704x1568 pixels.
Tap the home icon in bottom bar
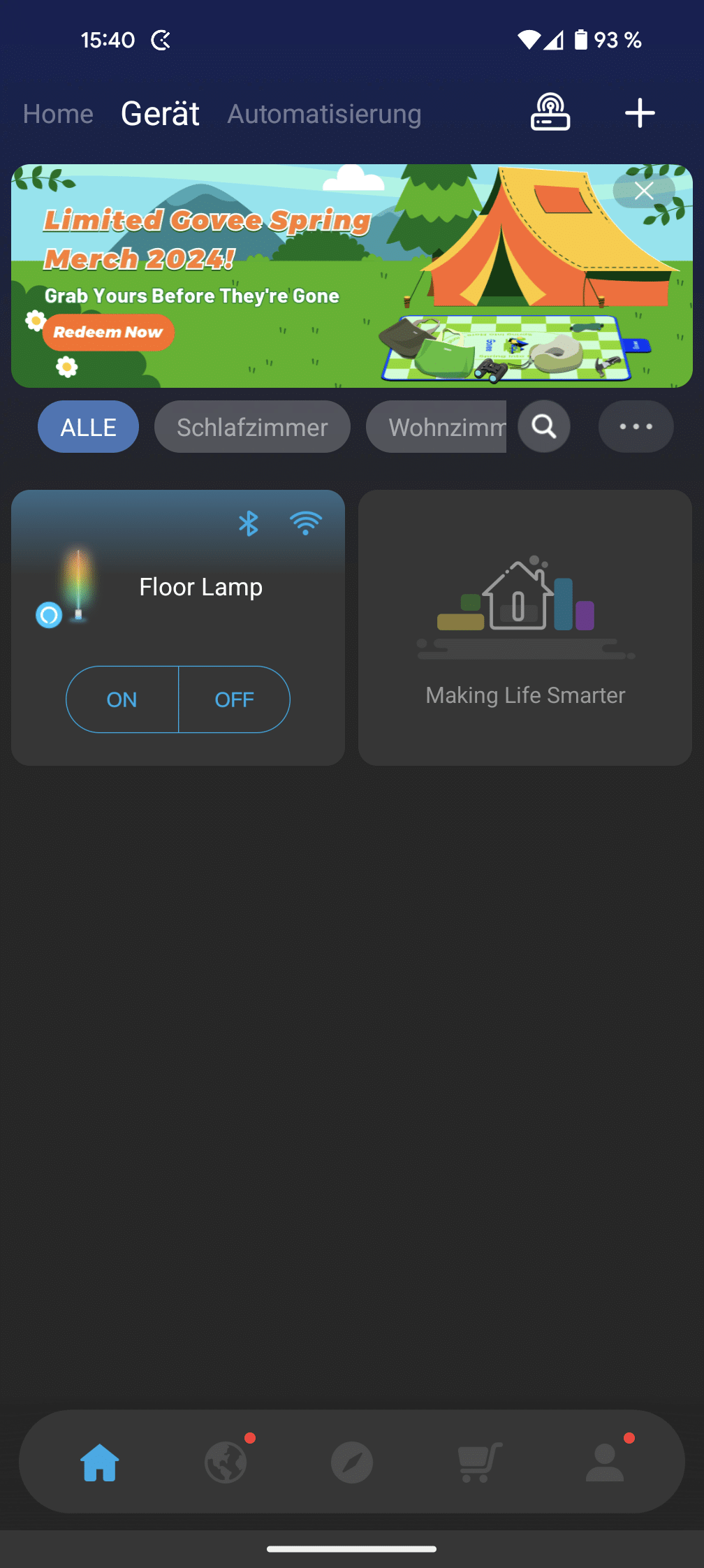100,1462
